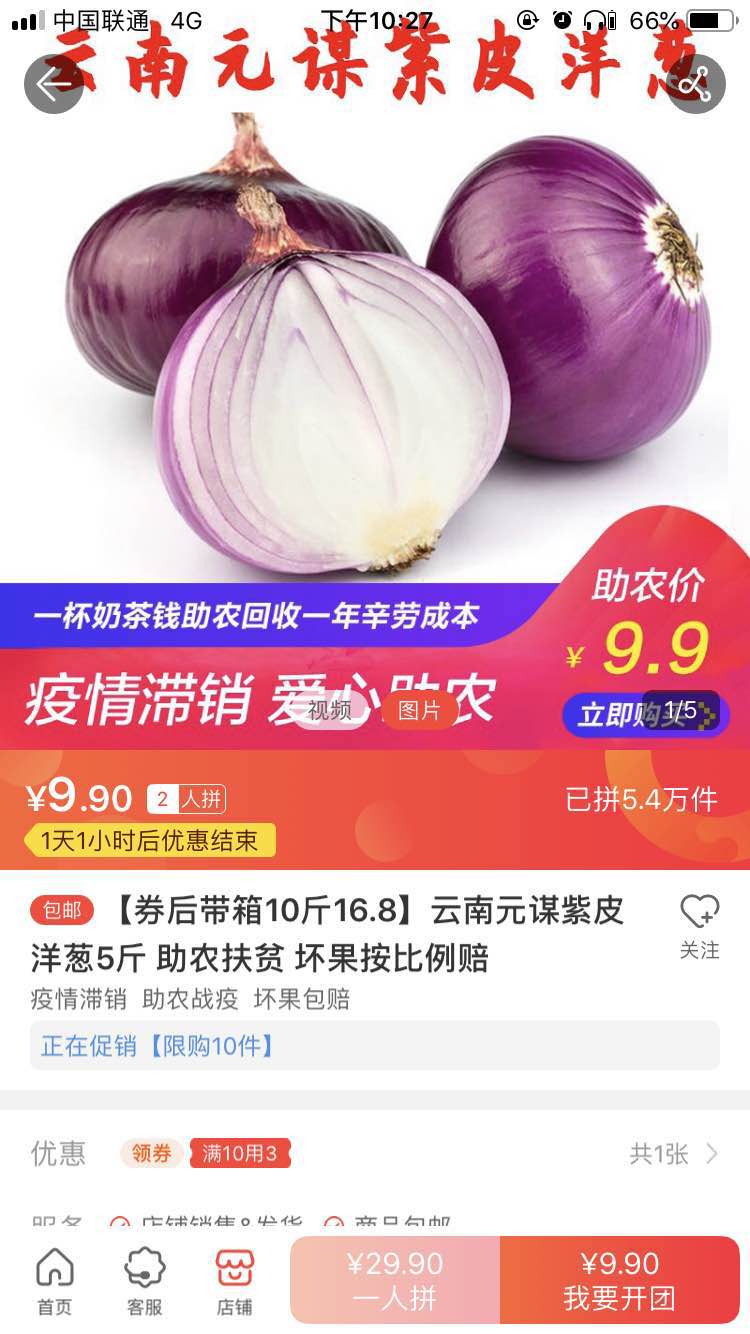This screenshot has width=750, height=1334.
Task: Open the 正在促销 限购10件 promotion row
Action: [374, 1046]
